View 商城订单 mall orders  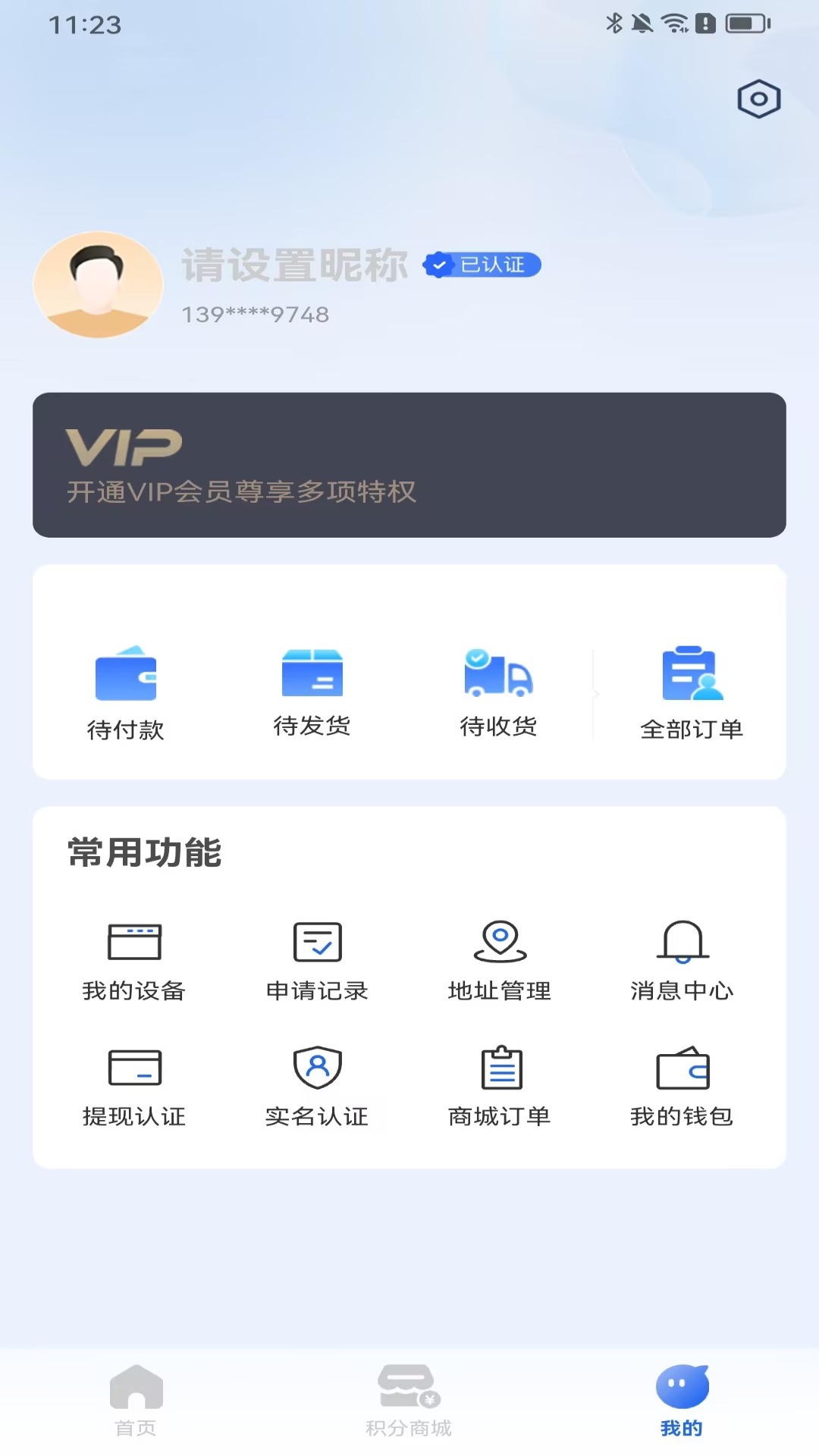pos(500,1087)
